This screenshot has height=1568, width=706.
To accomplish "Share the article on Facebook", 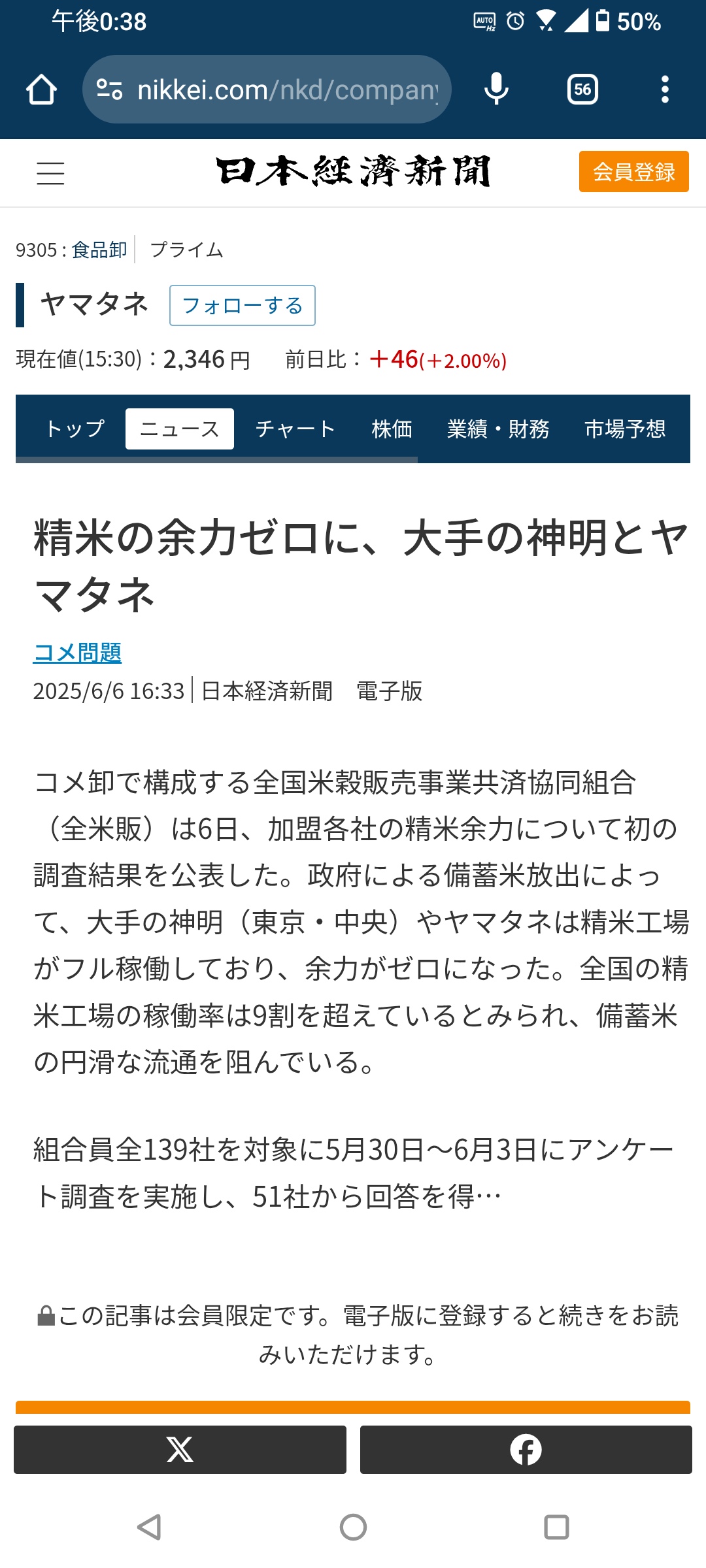I will coord(526,1450).
